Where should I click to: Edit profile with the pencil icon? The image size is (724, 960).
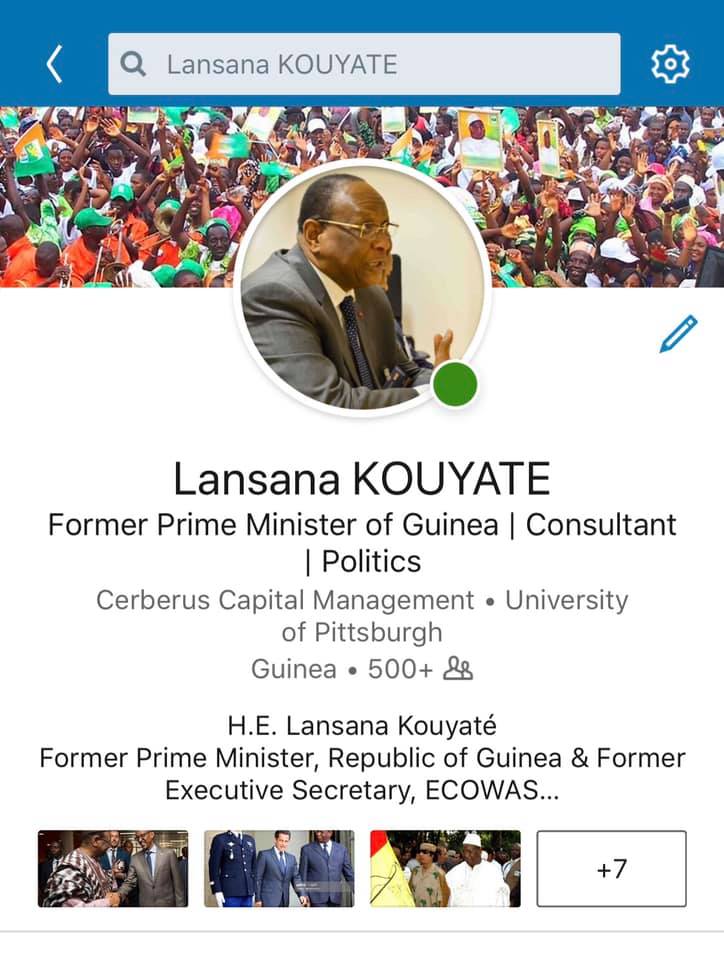click(x=679, y=334)
